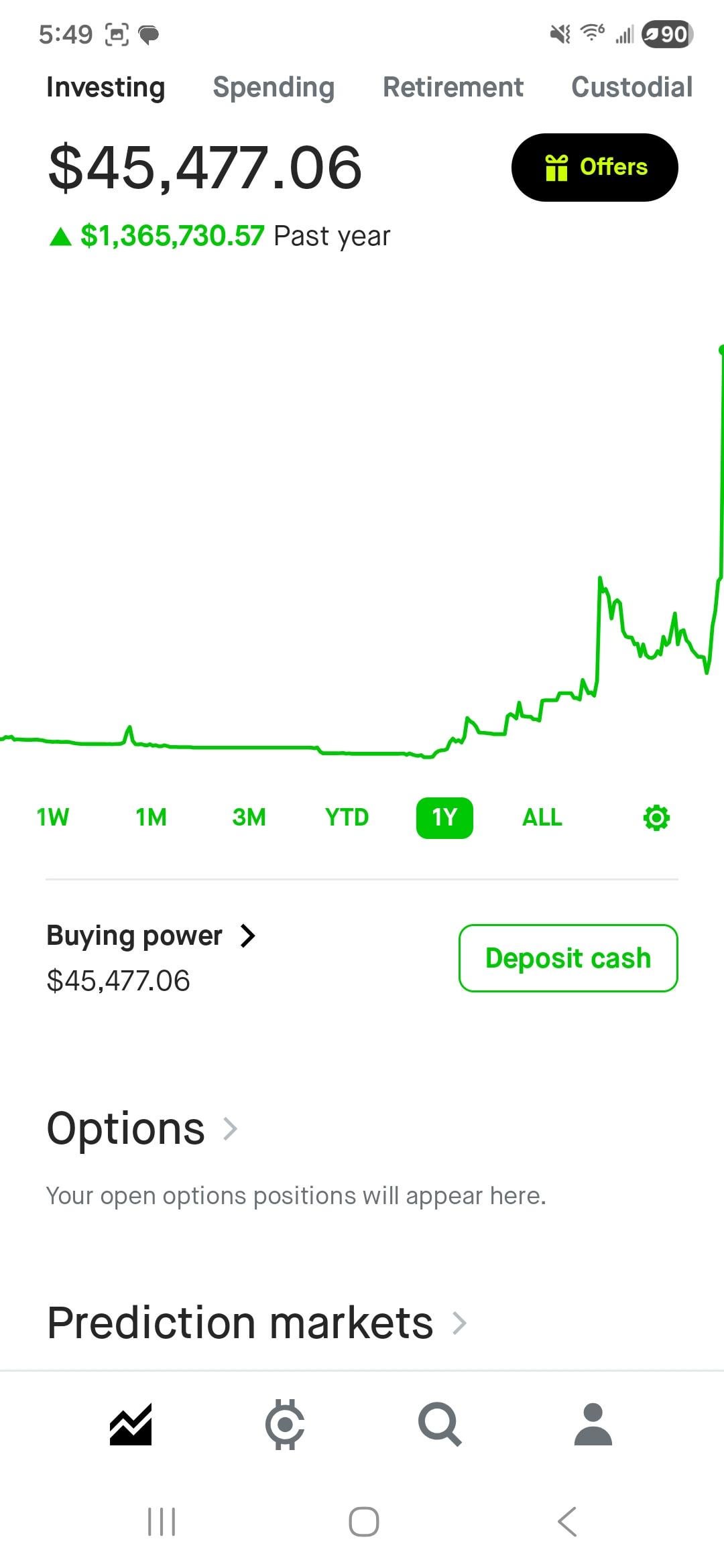724x1568 pixels.
Task: Select the 1W chart range
Action: tap(53, 818)
